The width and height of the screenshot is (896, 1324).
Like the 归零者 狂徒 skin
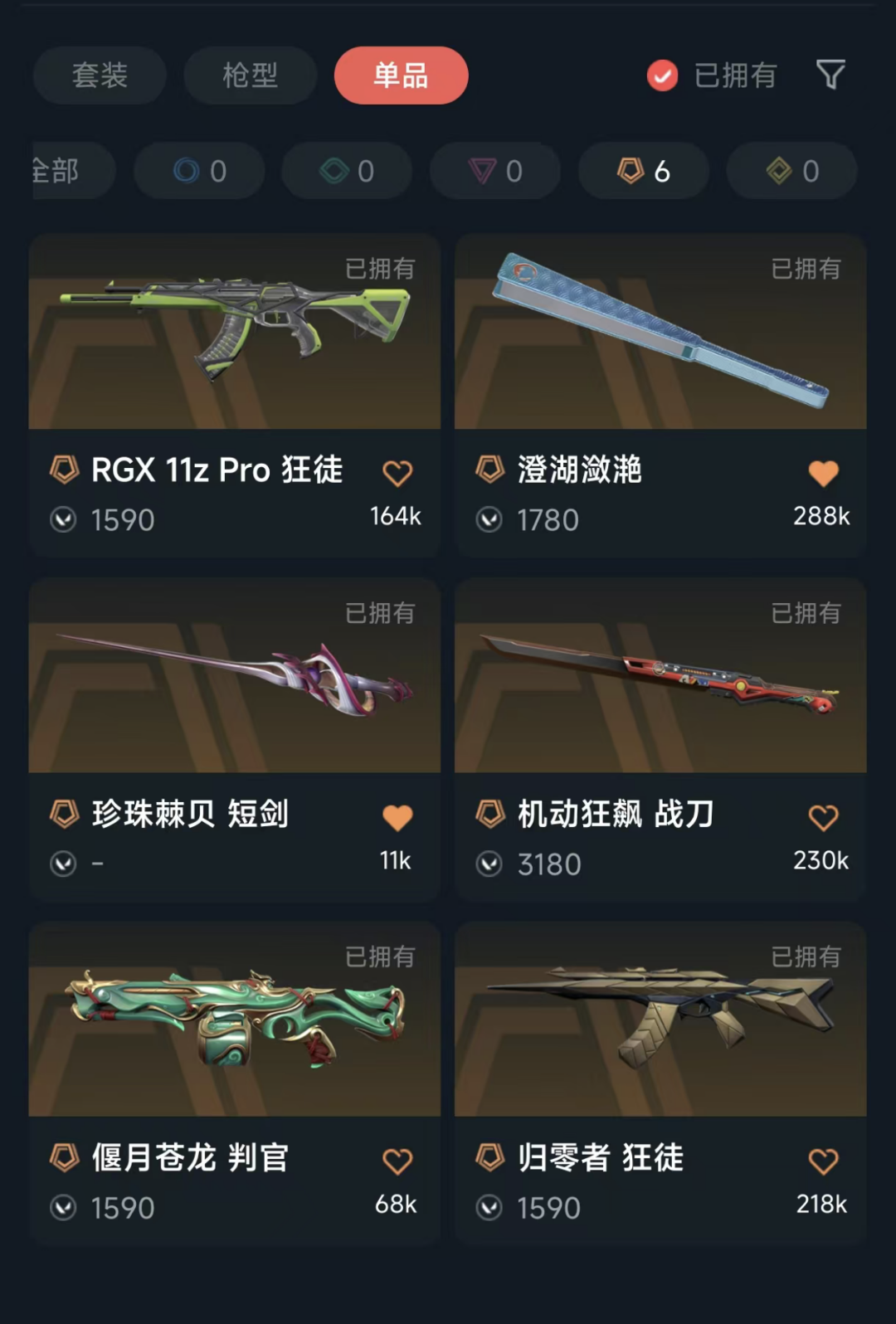click(x=823, y=1161)
